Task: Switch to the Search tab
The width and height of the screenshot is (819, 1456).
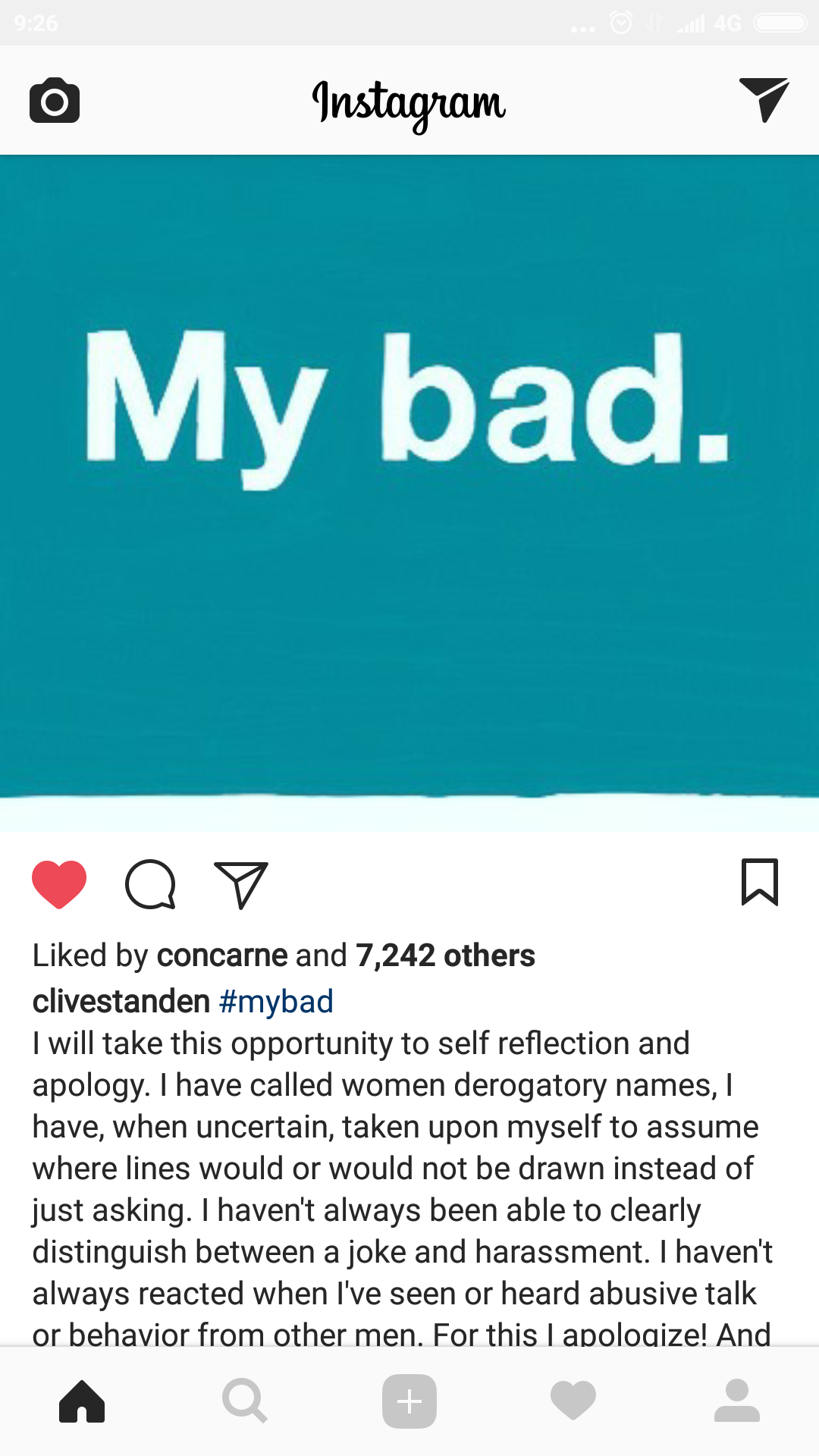Action: [245, 1401]
